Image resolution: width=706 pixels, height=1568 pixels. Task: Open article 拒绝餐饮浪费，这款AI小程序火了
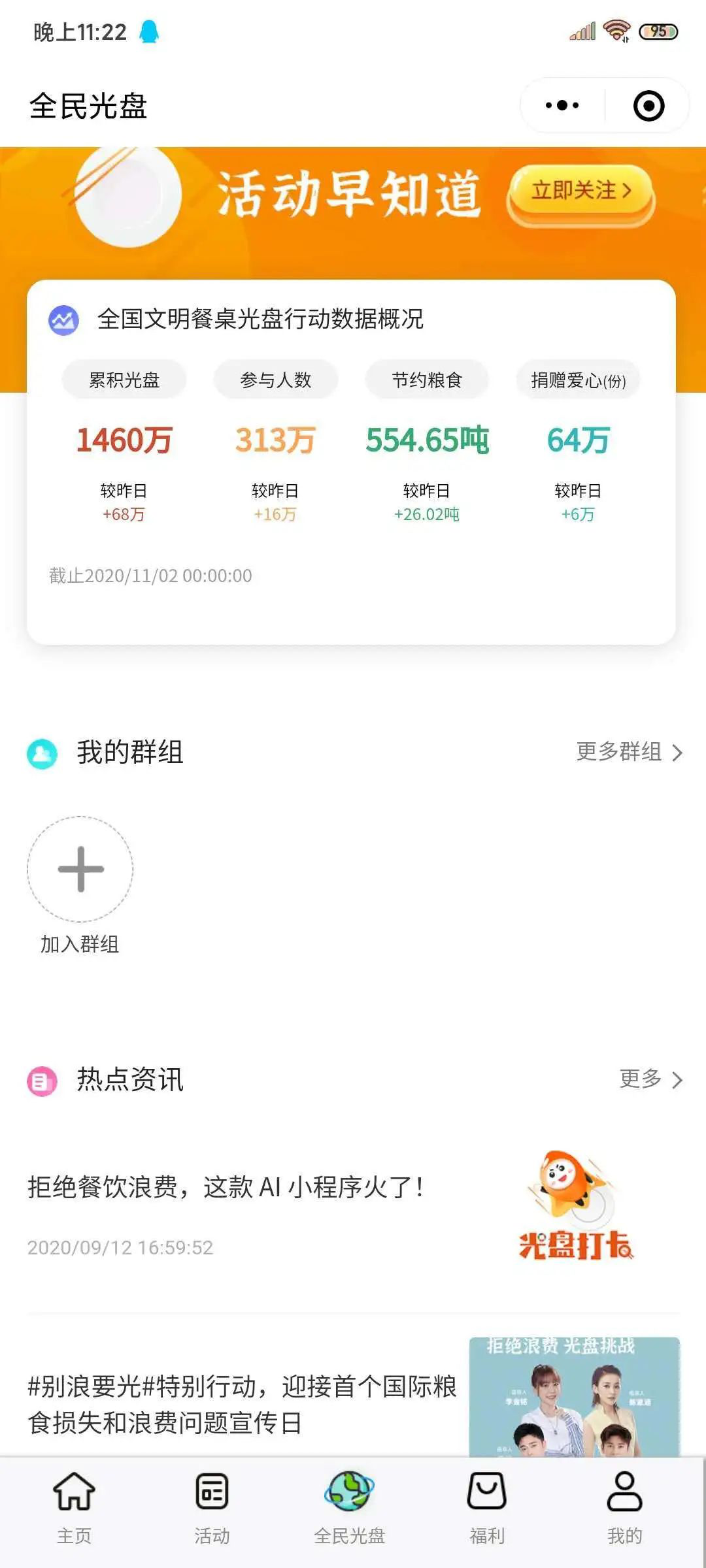(x=226, y=1187)
